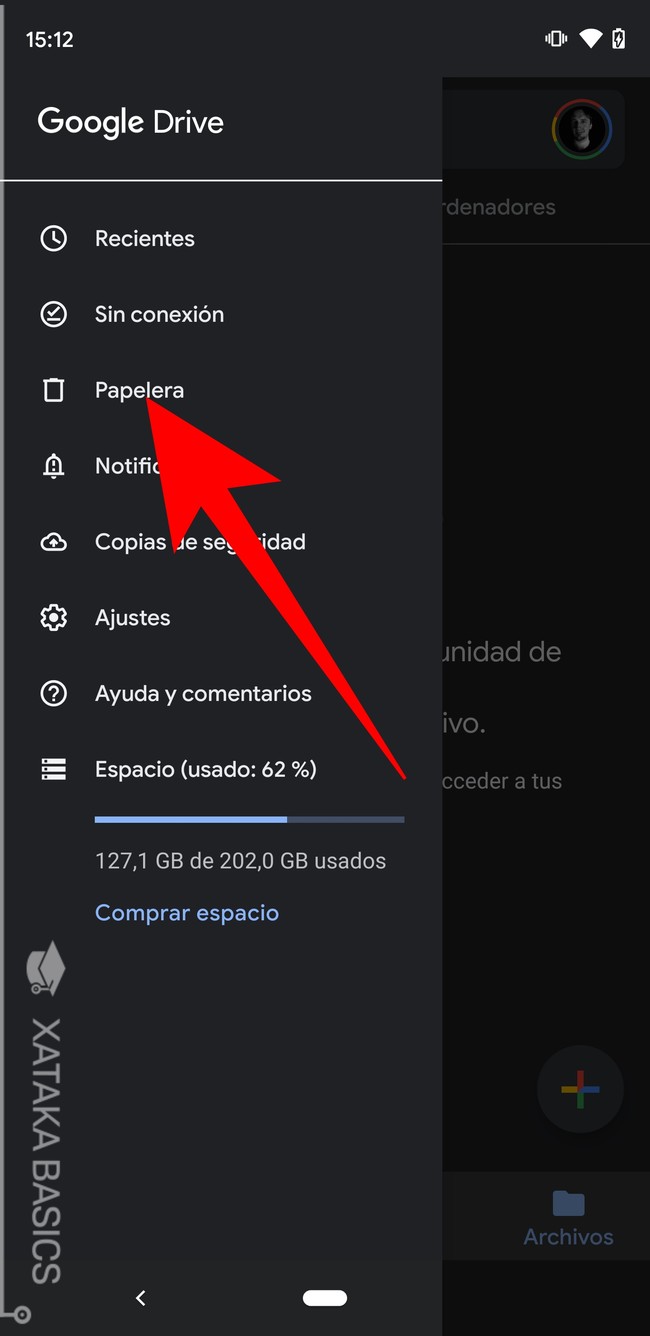Go back with the system back arrow
This screenshot has height=1336, width=650.
coord(141,1298)
